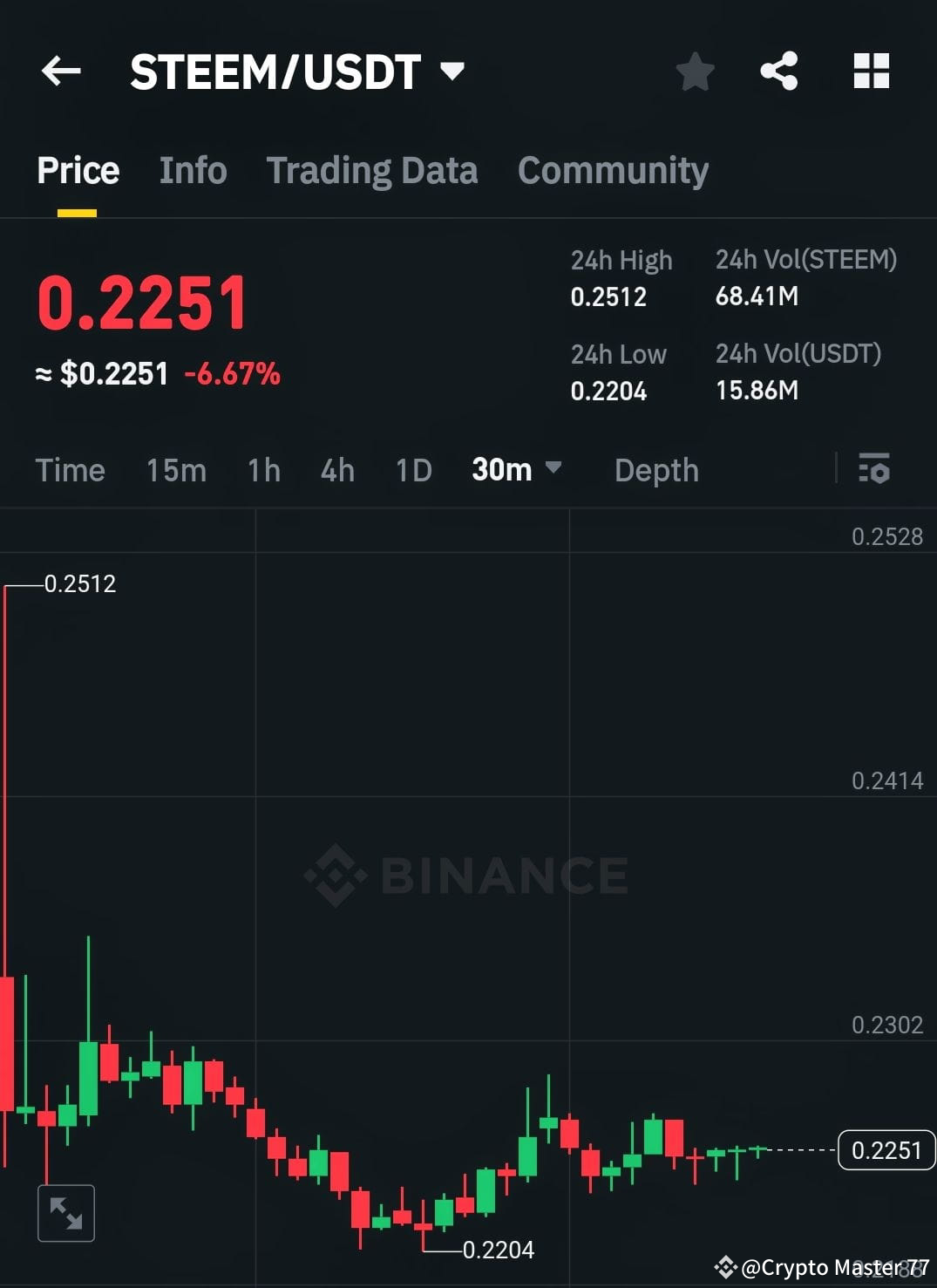Open the trading pair selector dropdown
The height and width of the screenshot is (1288, 937).
point(453,72)
